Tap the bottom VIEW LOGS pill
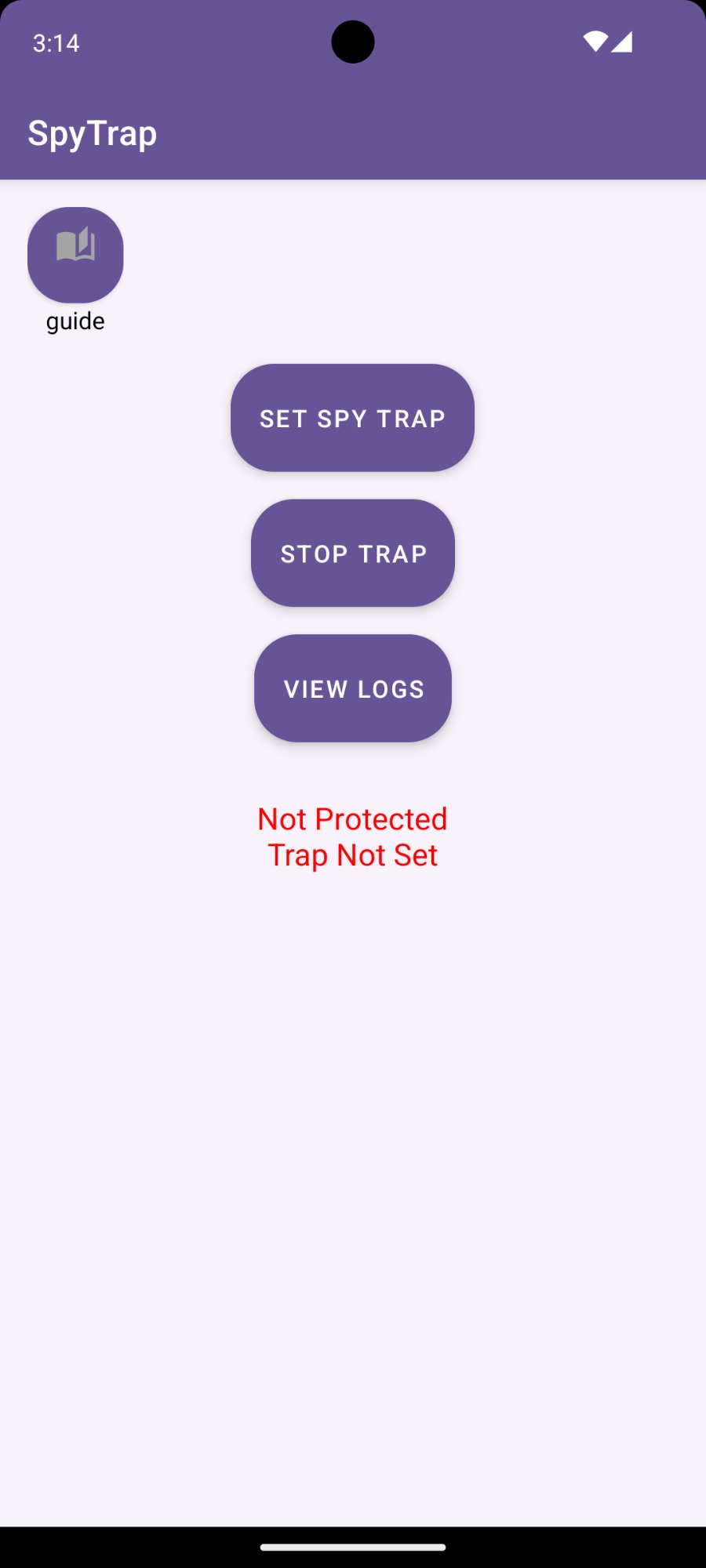The width and height of the screenshot is (706, 1568). 352,688
